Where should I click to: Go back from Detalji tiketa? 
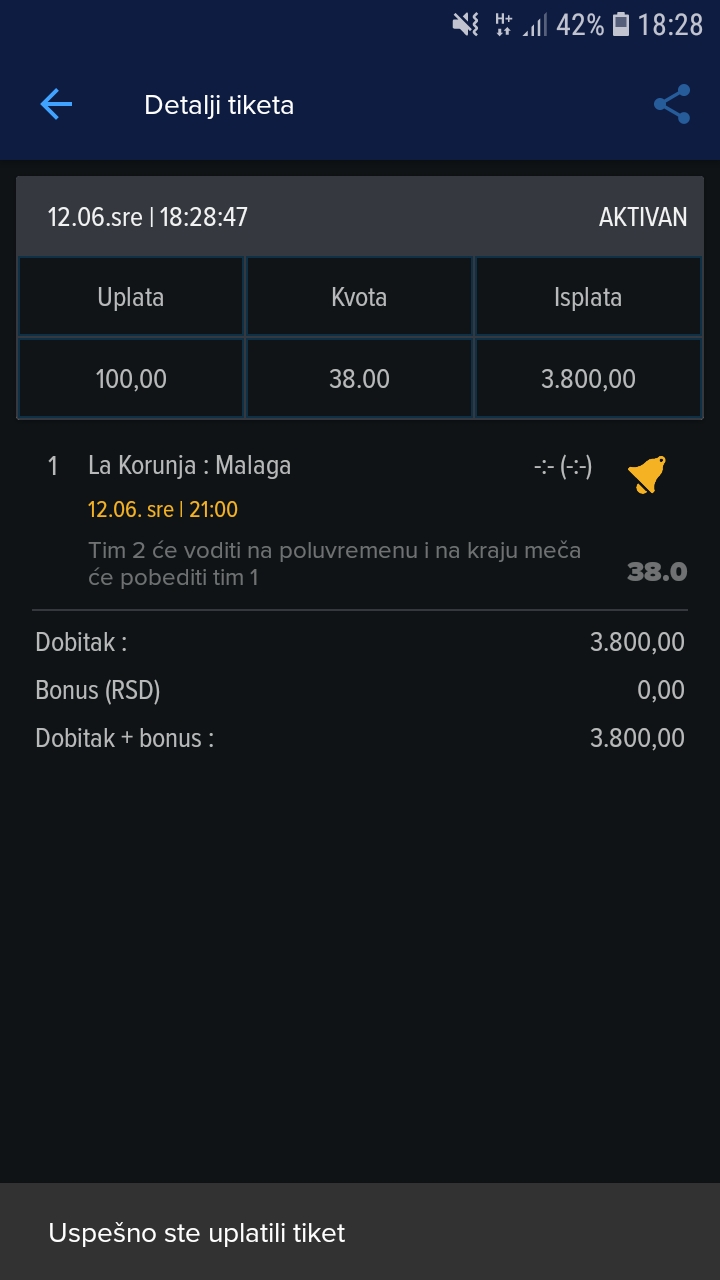[56, 104]
